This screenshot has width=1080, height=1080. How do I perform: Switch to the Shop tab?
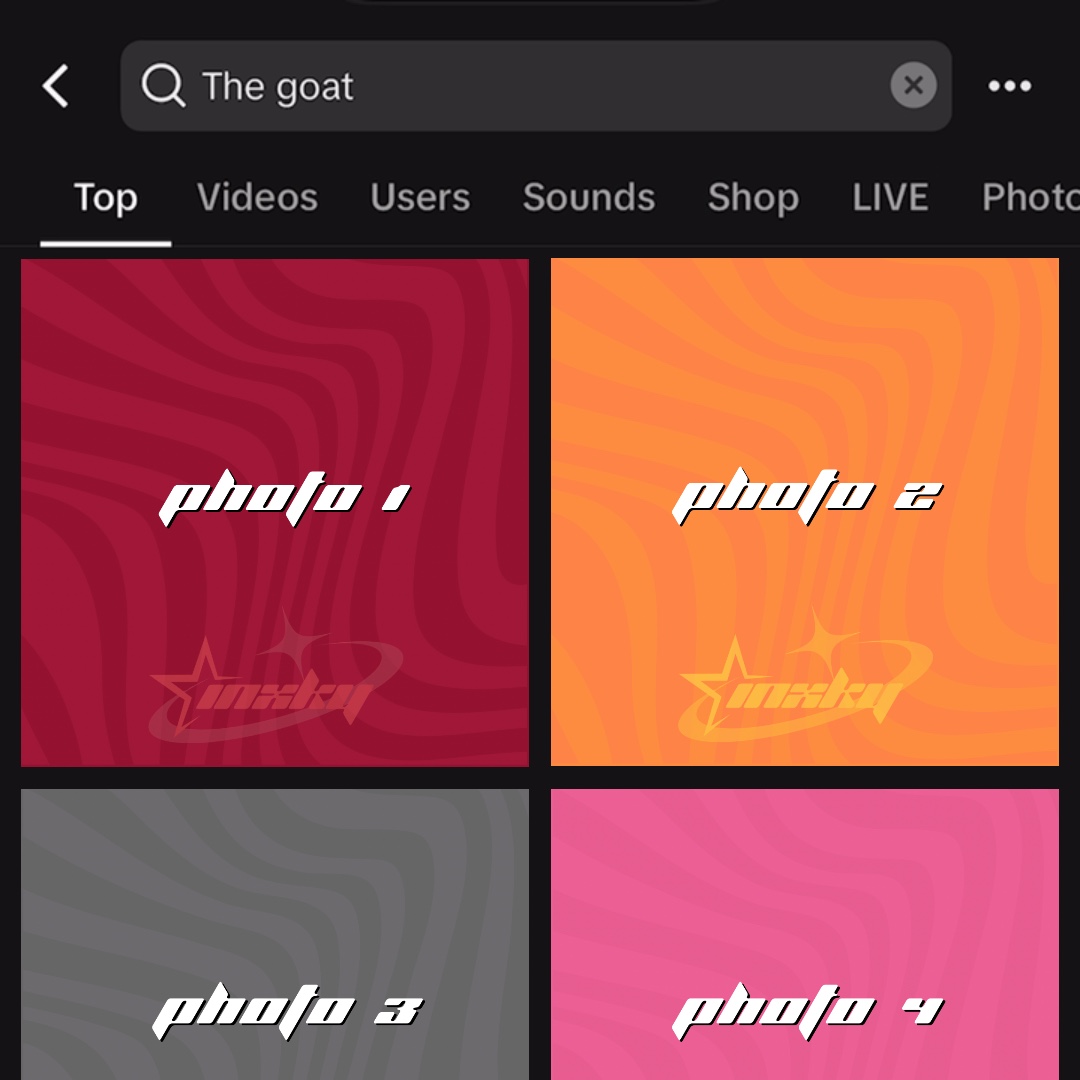753,198
